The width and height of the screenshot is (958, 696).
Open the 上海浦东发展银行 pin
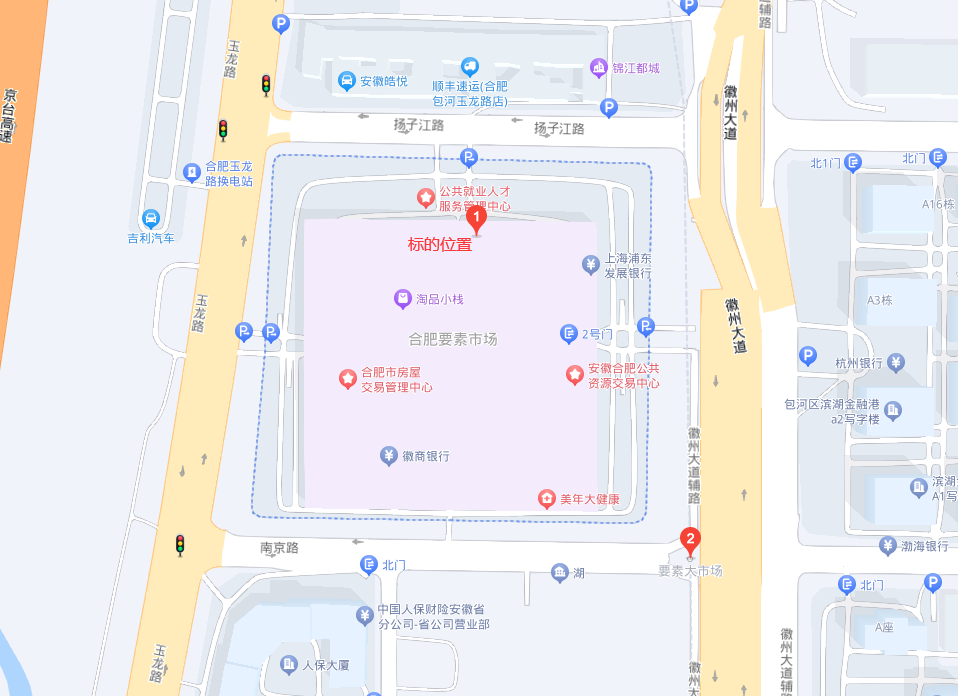[590, 264]
